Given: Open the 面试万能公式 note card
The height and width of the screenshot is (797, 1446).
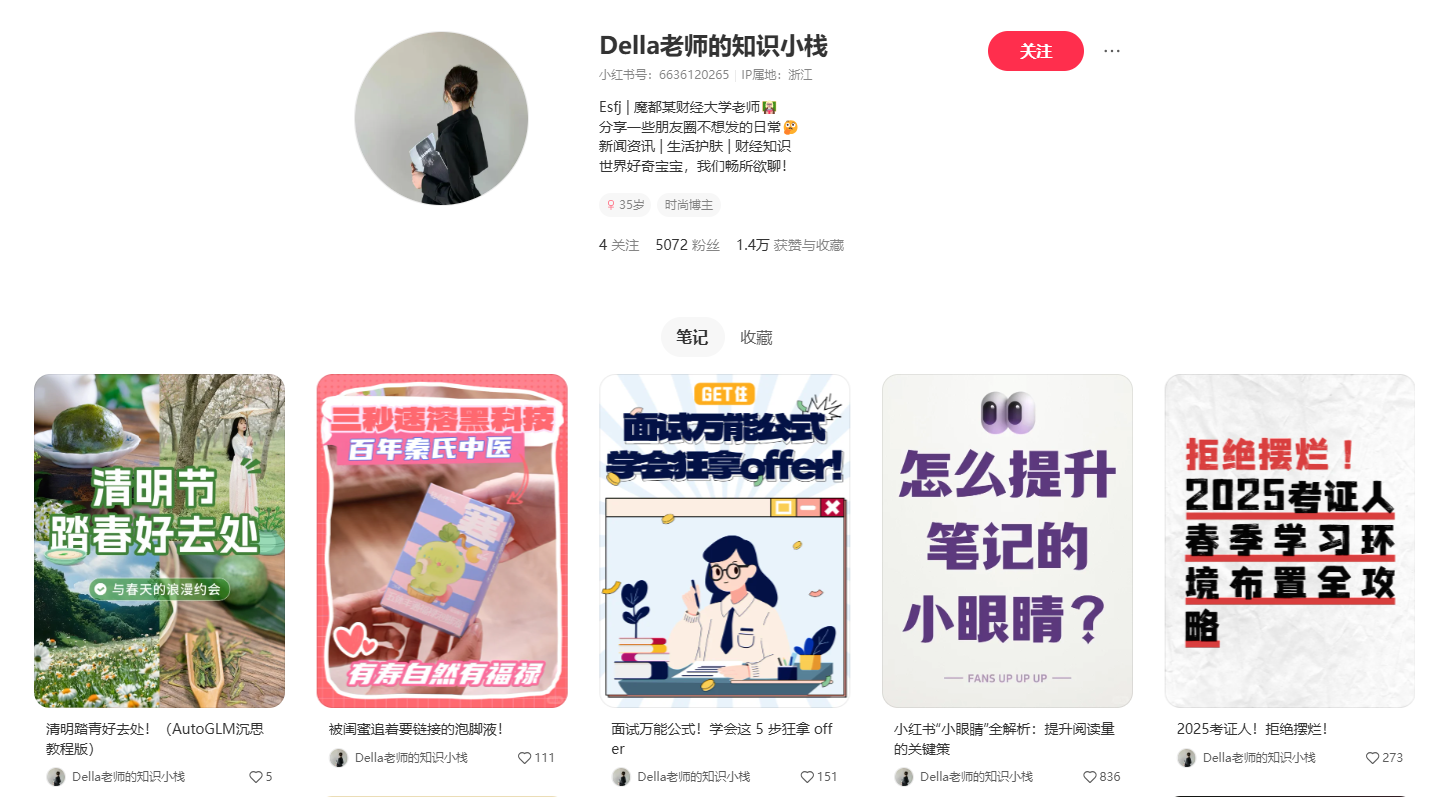Looking at the screenshot, I should (725, 540).
